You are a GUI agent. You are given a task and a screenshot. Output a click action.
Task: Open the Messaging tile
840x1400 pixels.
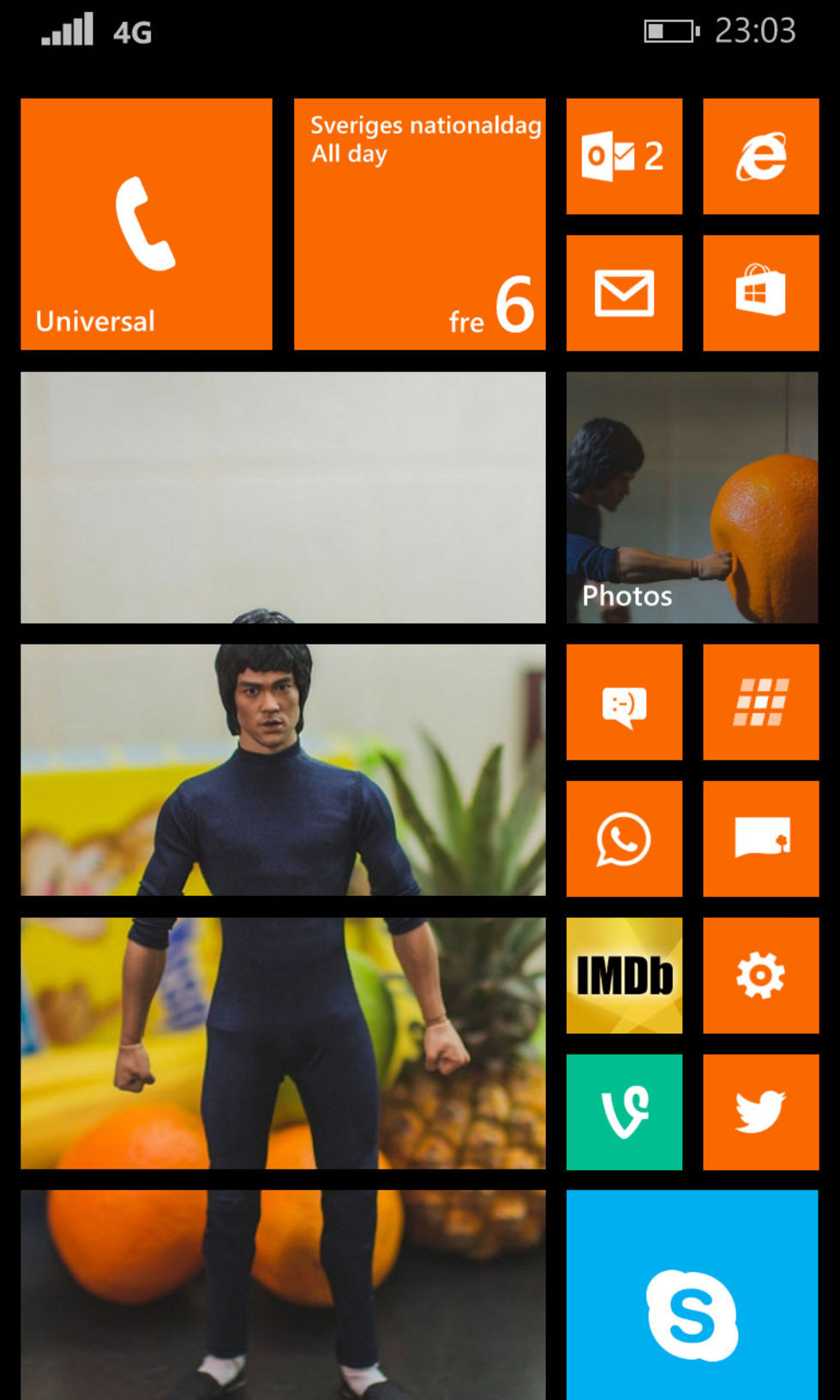(624, 702)
